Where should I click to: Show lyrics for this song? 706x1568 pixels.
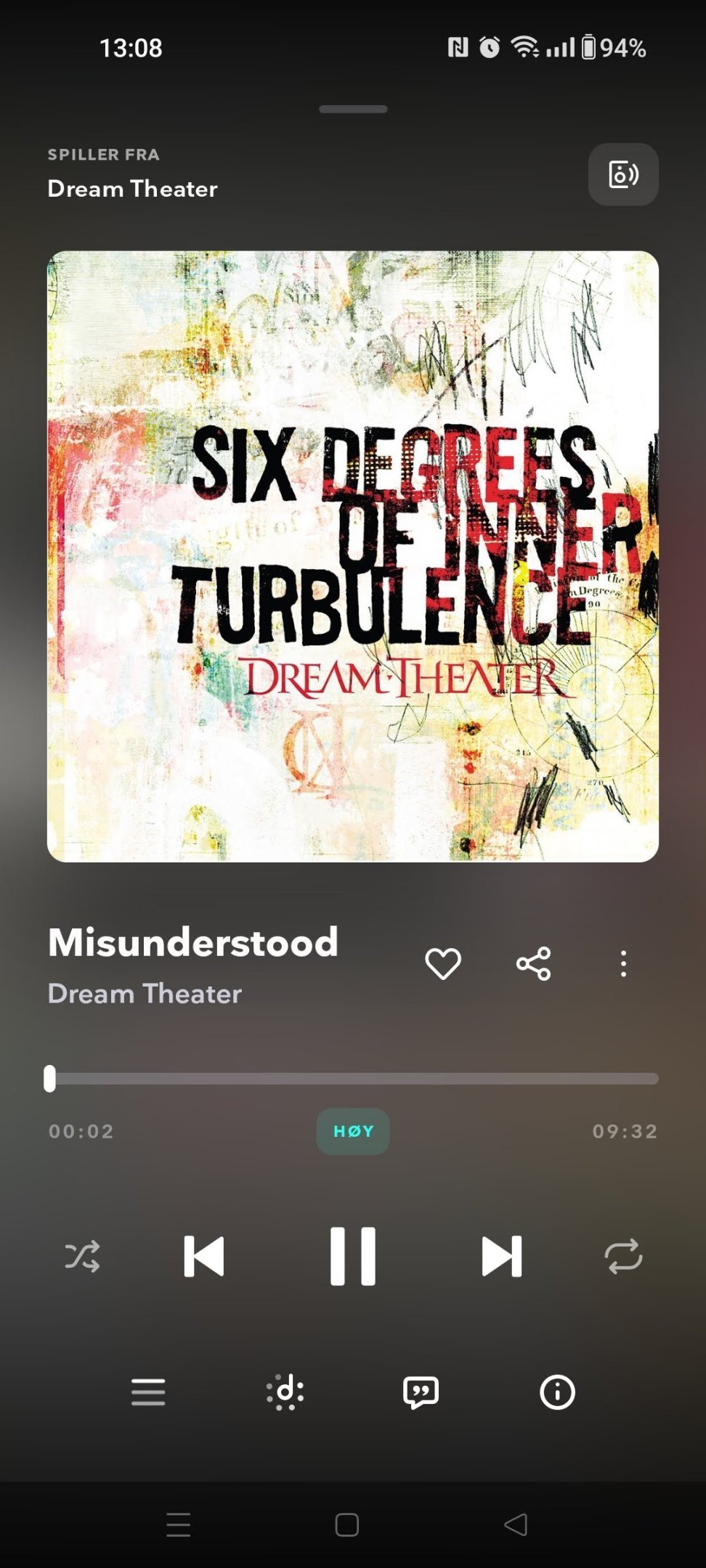[x=421, y=1392]
